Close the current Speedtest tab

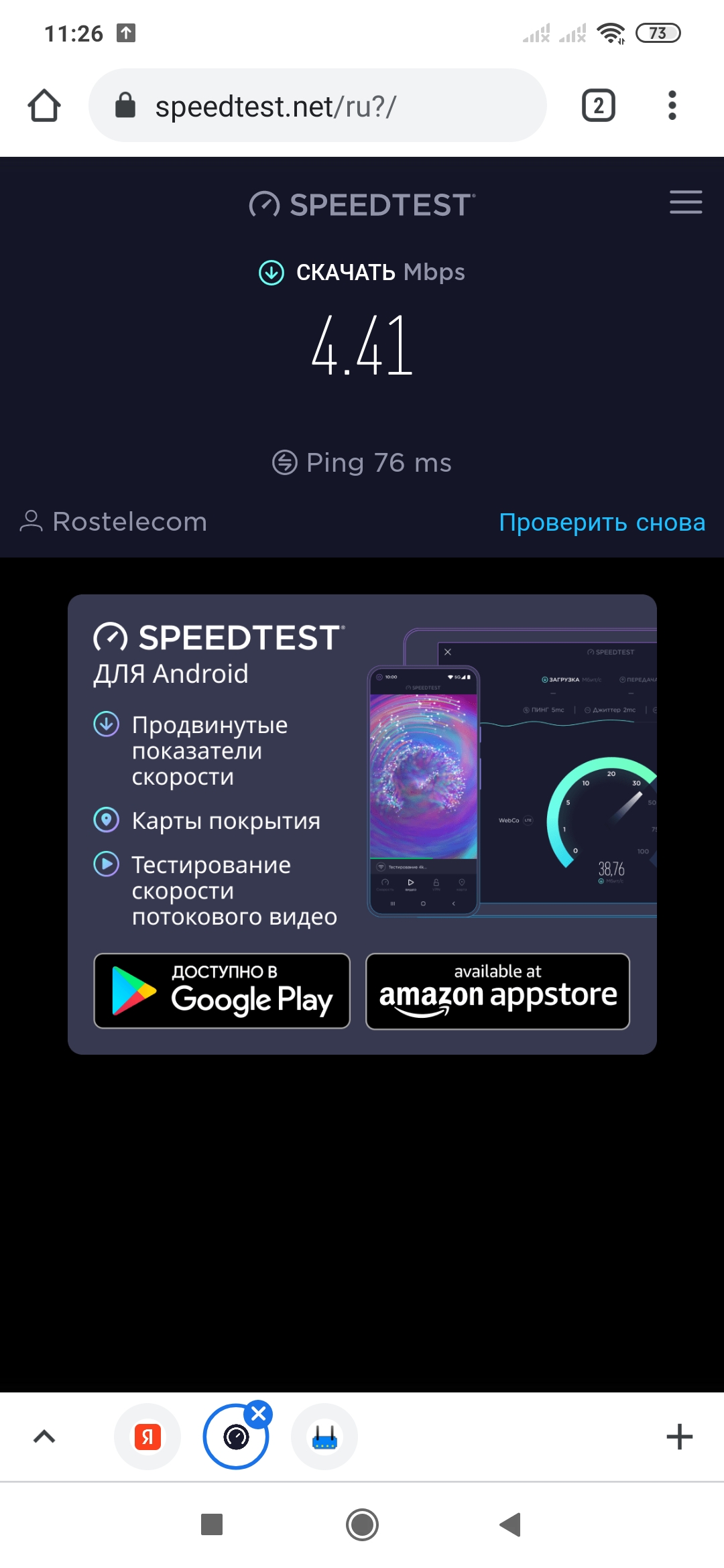coord(258,1415)
